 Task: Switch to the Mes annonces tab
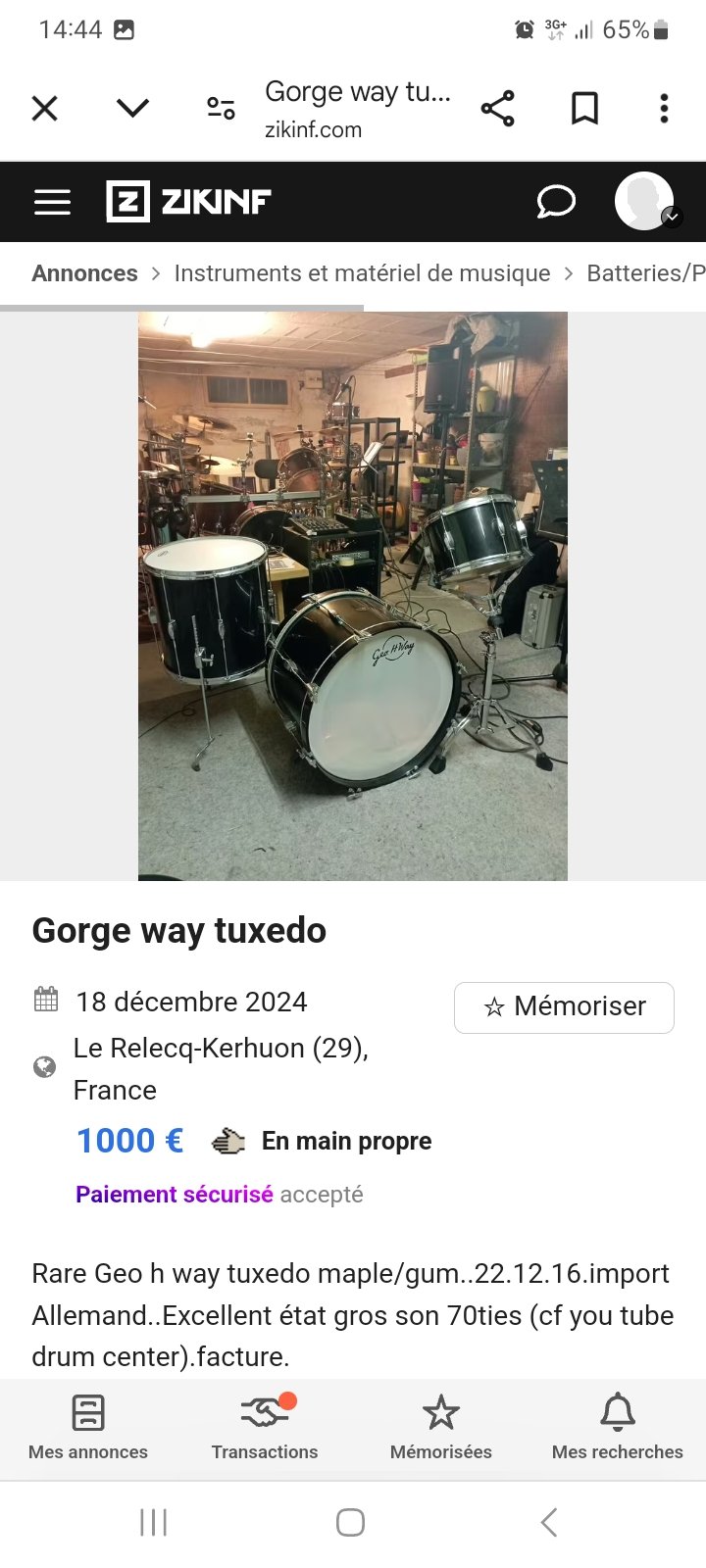coord(88,1428)
